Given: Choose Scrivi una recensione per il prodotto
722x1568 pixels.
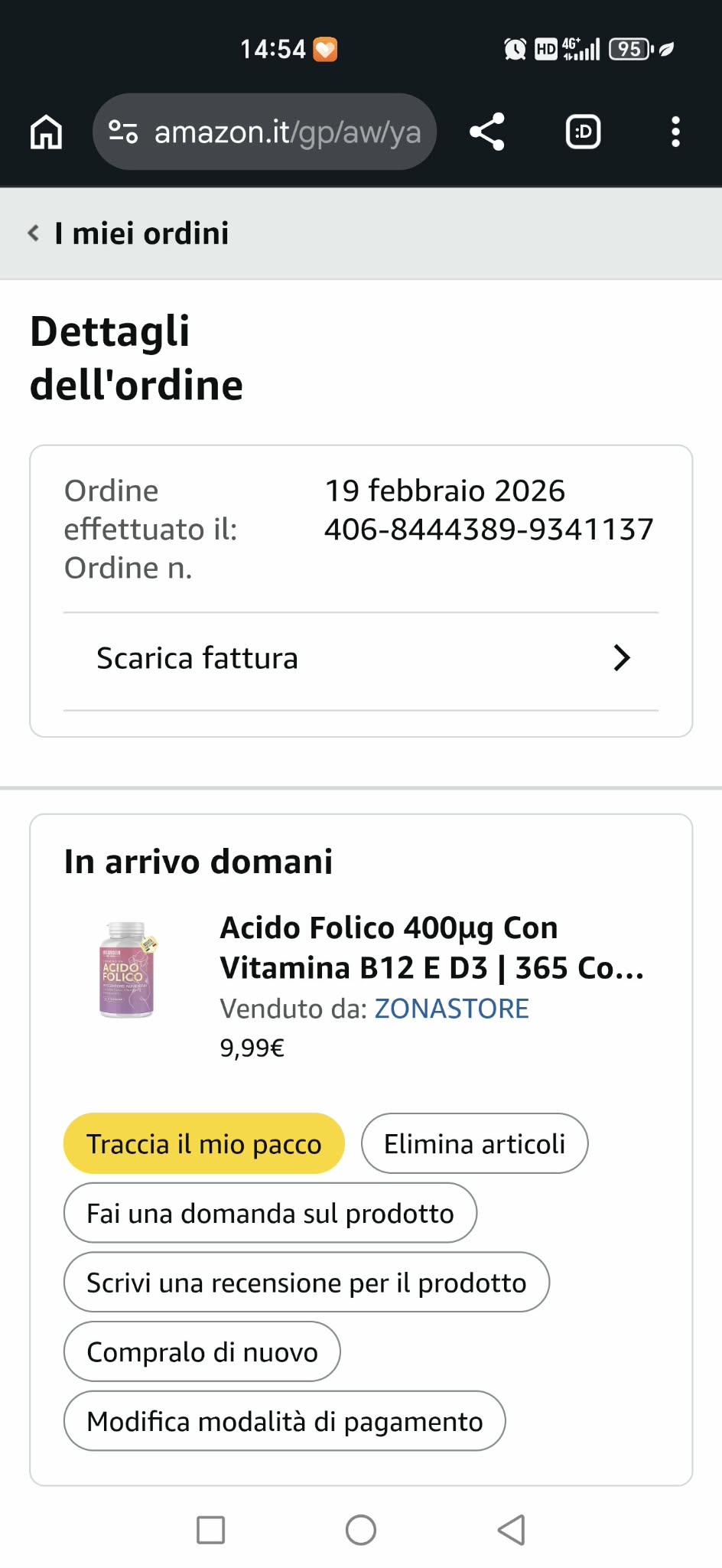Looking at the screenshot, I should (x=306, y=1283).
